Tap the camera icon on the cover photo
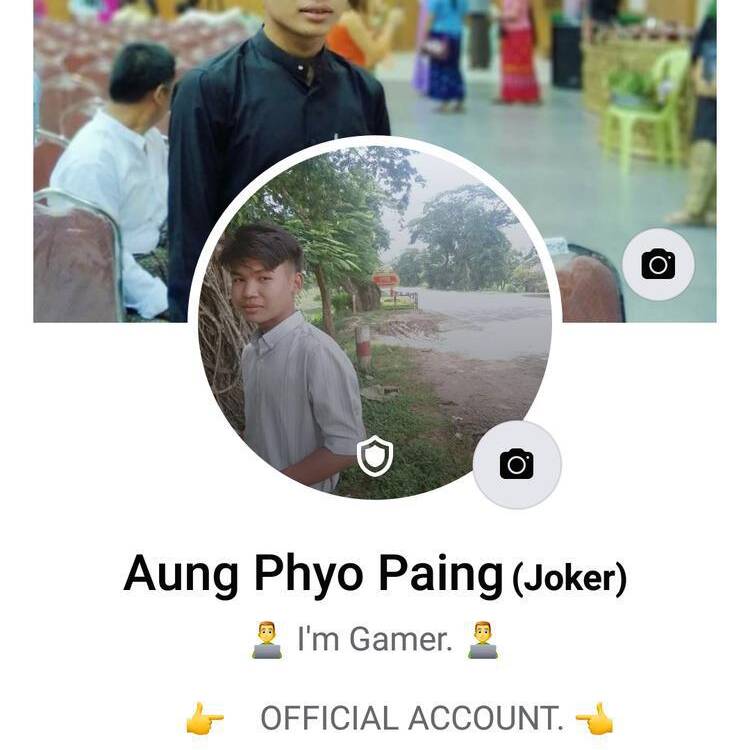The height and width of the screenshot is (750, 750). (658, 264)
